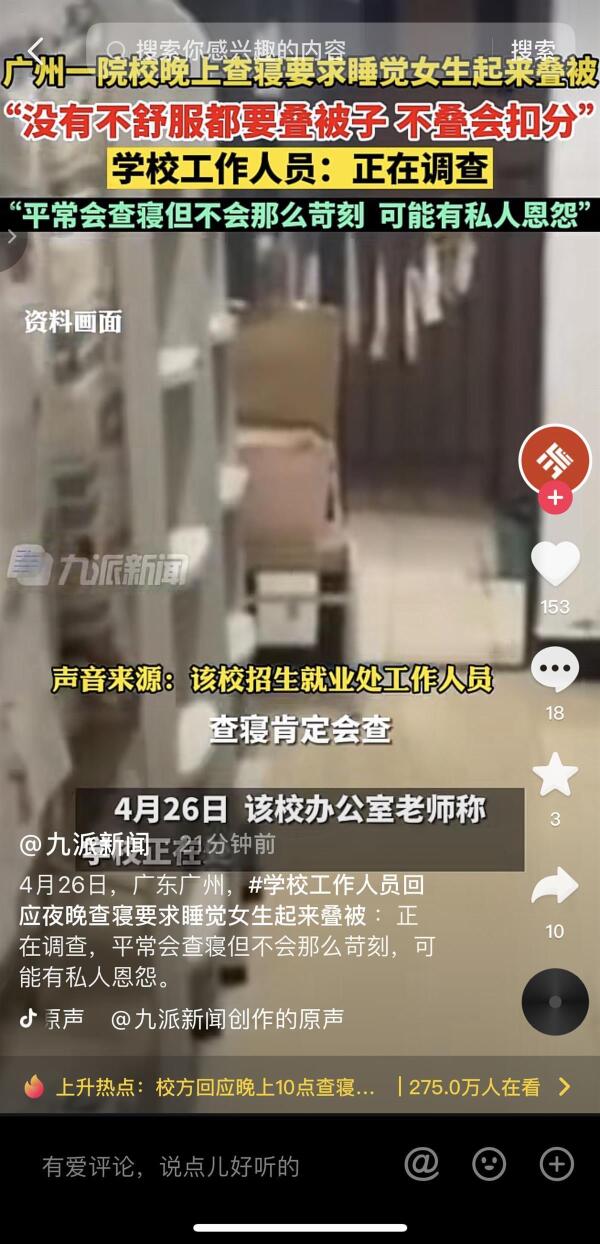Tap the 搜索 button
This screenshot has width=600, height=1244.
coord(533,49)
